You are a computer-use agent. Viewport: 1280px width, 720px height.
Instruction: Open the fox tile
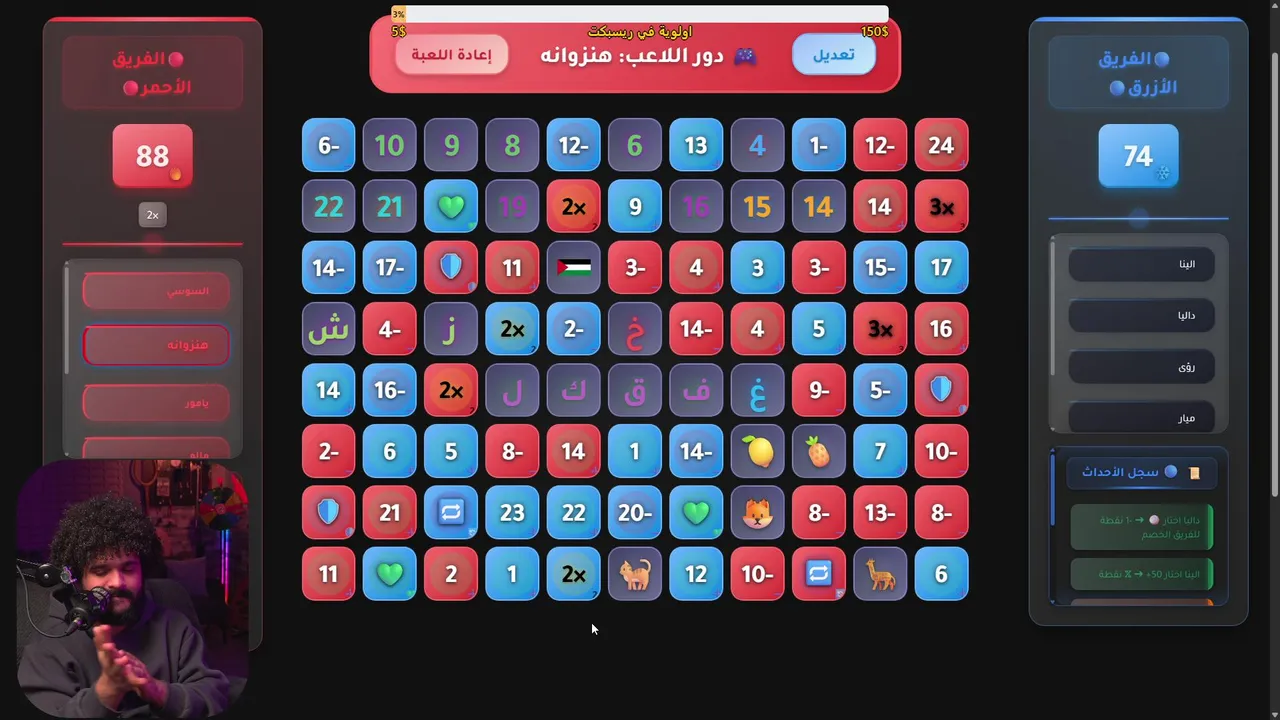[757, 513]
